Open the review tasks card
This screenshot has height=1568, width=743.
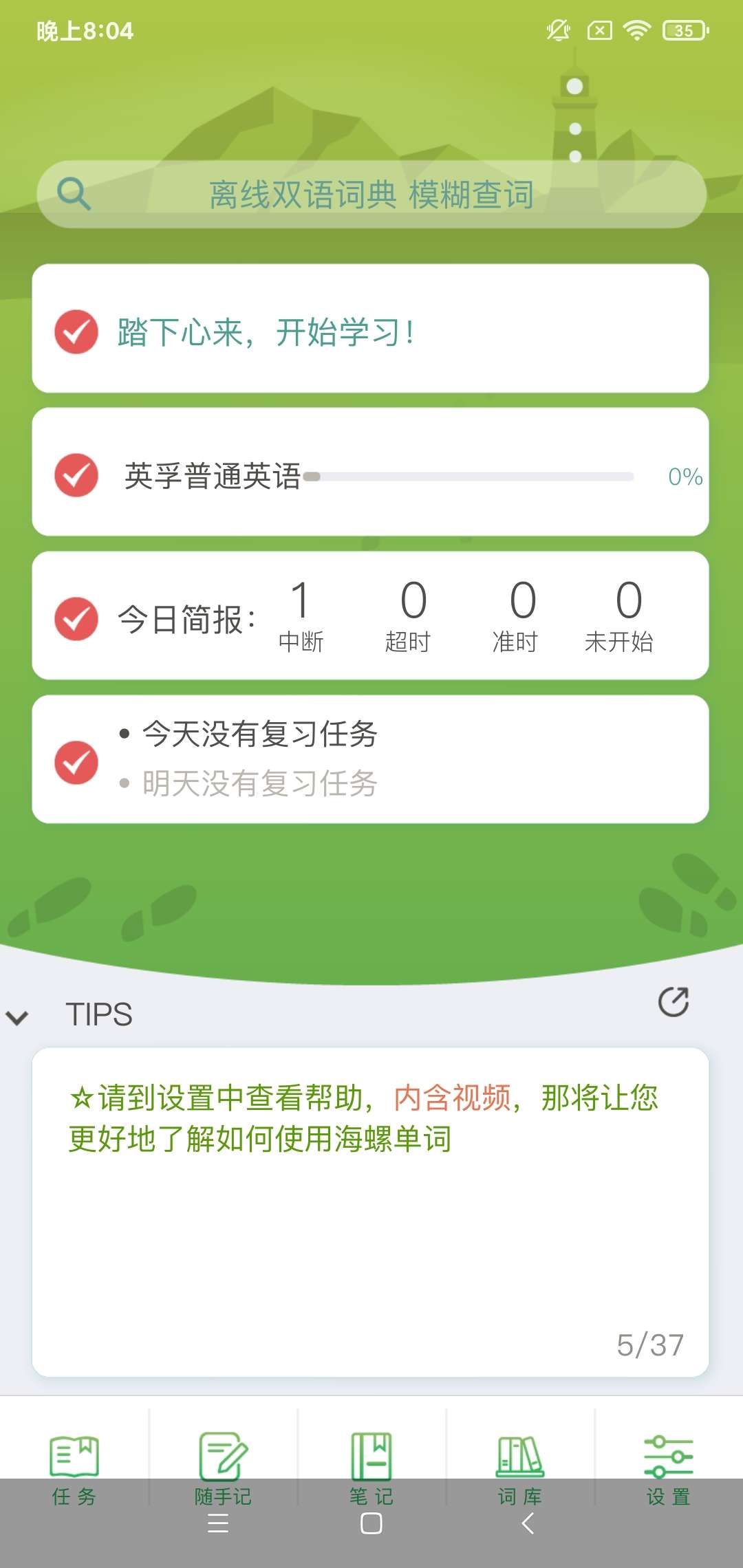tap(370, 760)
